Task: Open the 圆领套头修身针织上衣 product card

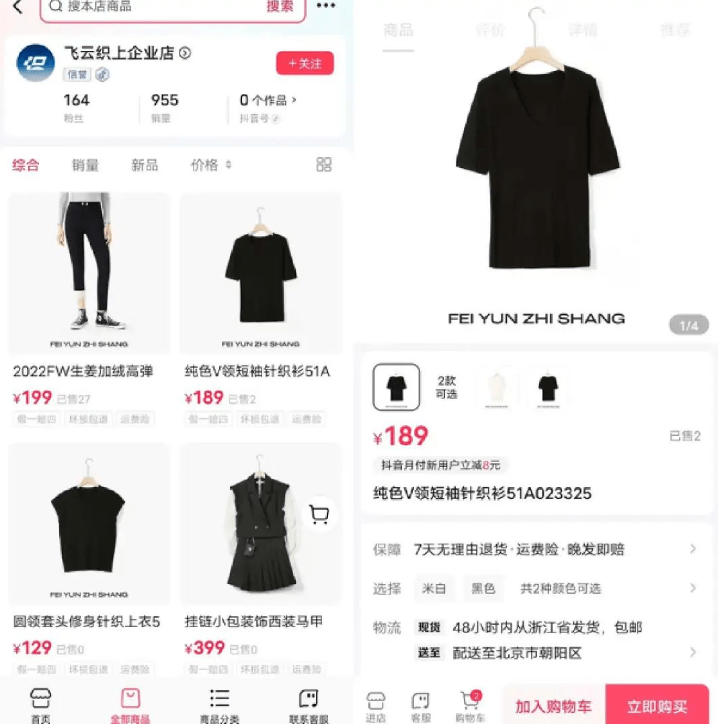Action: [89, 550]
